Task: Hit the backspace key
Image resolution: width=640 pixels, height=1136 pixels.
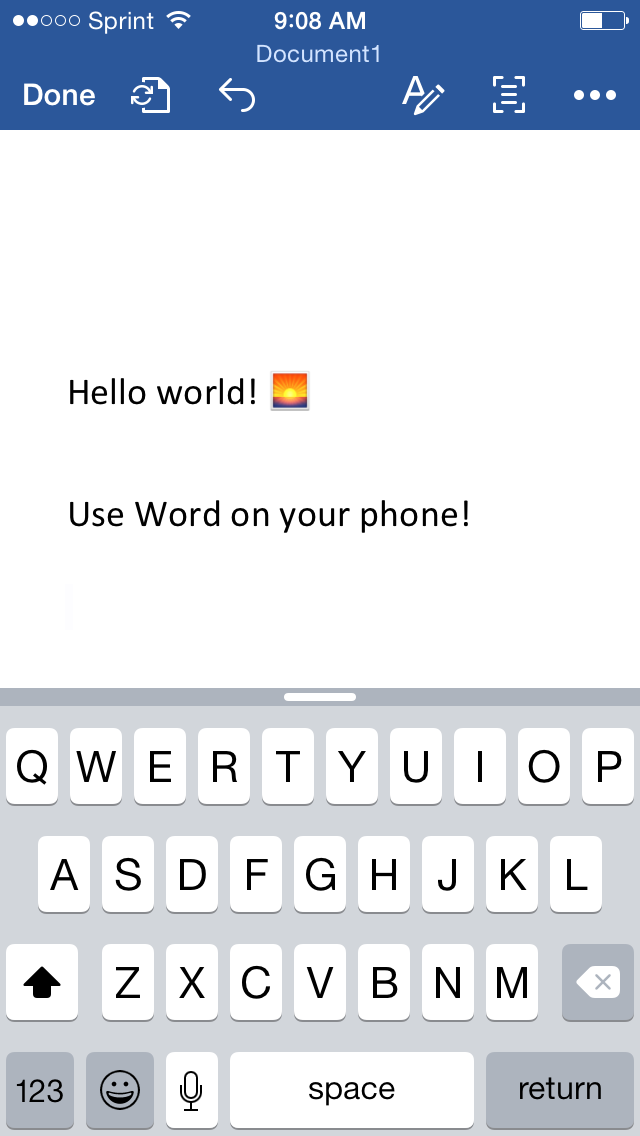Action: (598, 983)
